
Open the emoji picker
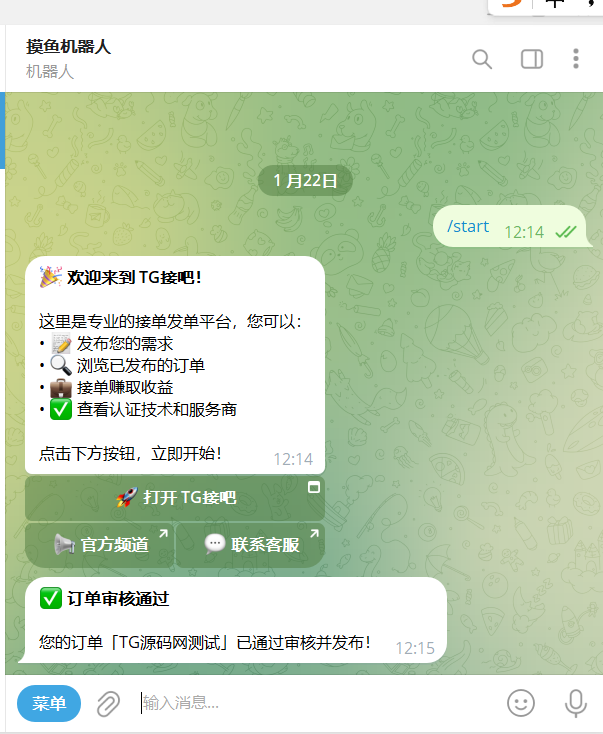(x=521, y=703)
